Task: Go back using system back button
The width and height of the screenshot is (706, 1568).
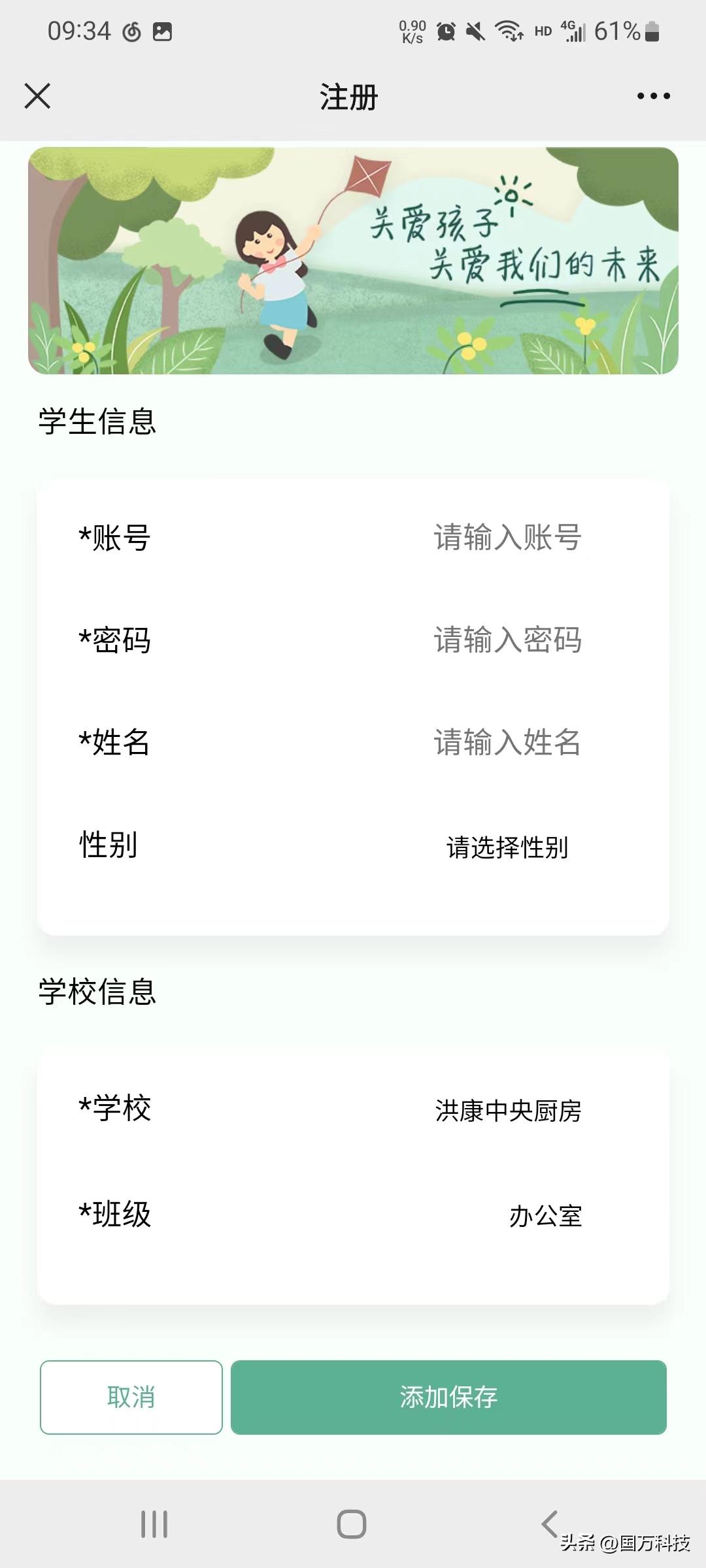Action: pos(549,1524)
